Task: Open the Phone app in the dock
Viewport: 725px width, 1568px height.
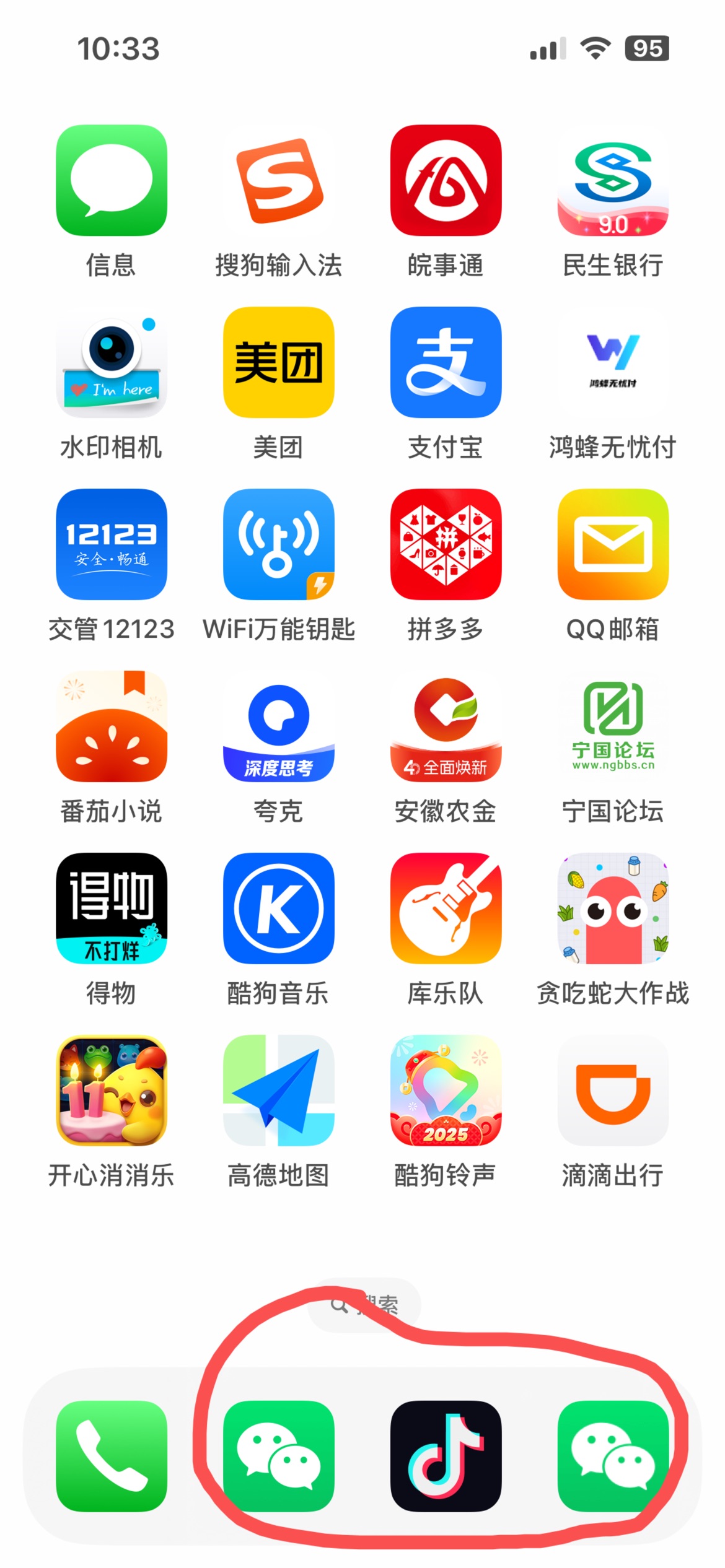Action: point(112,1456)
